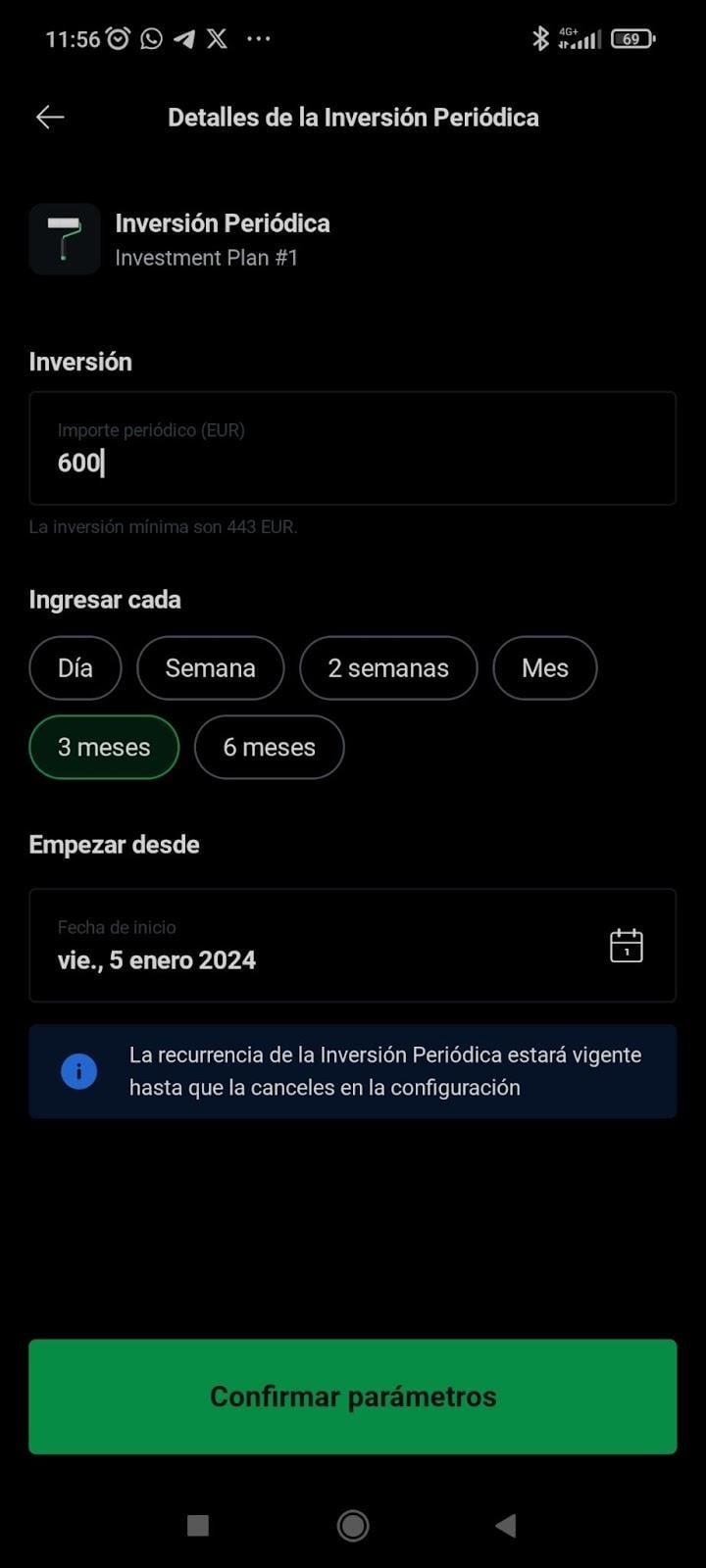This screenshot has height=1568, width=706.
Task: Set frequency to Mes
Action: click(544, 668)
